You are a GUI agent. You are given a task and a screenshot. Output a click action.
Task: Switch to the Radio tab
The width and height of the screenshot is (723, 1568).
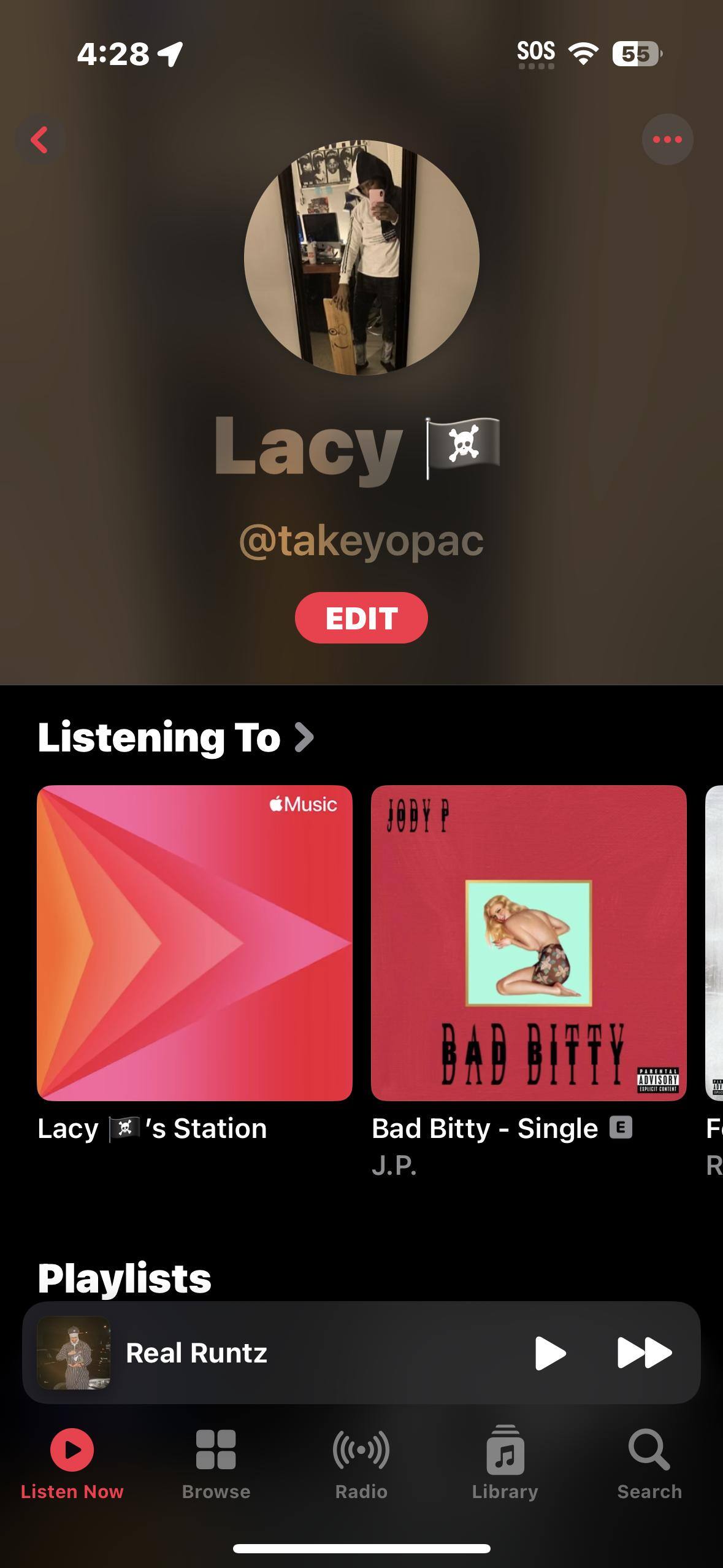[361, 1464]
